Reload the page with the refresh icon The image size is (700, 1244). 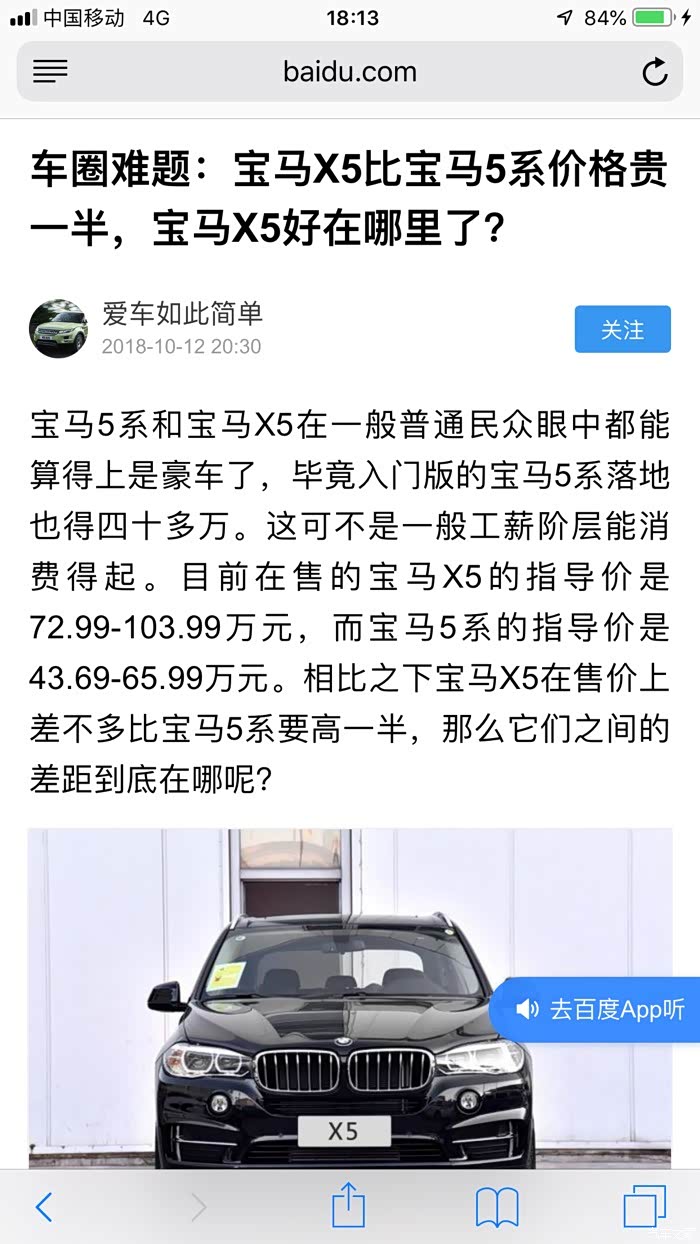[x=654, y=72]
